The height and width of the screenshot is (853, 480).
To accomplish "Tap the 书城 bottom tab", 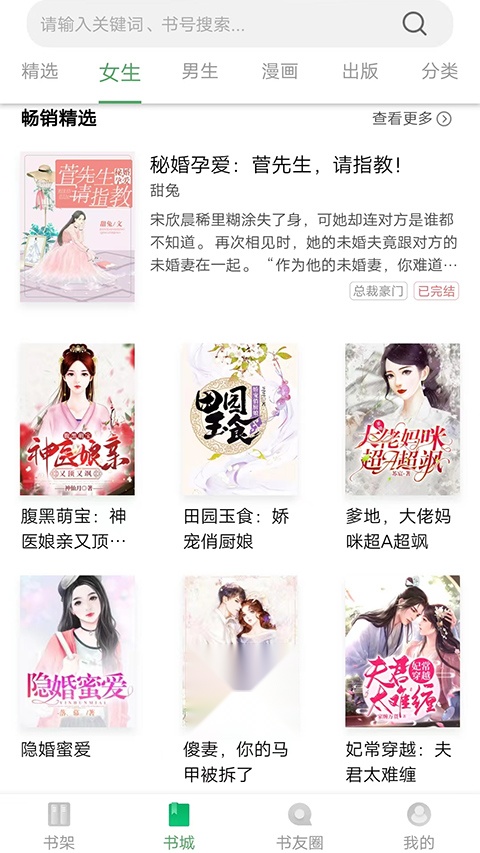I will tap(179, 825).
